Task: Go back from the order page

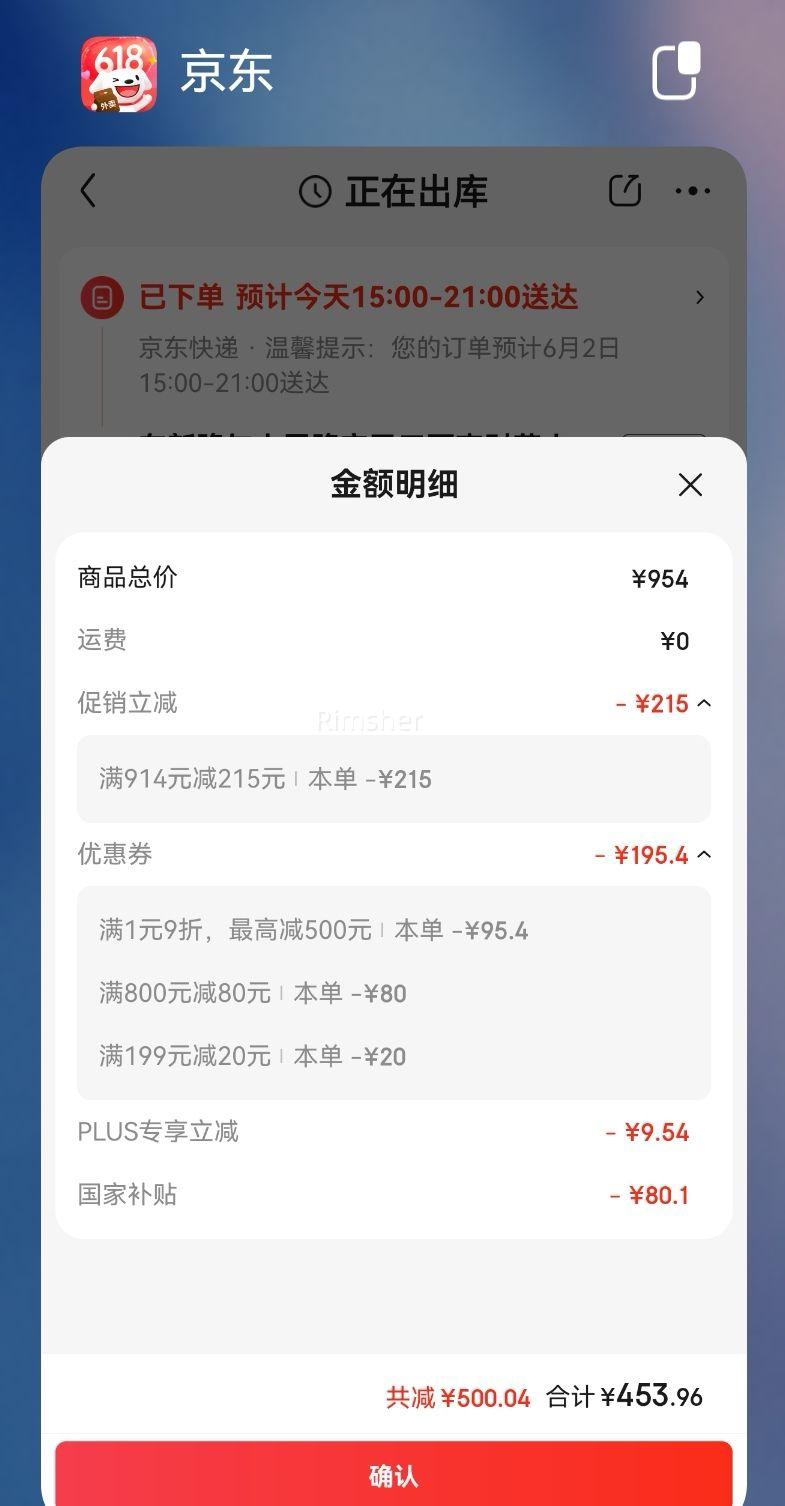Action: pyautogui.click(x=88, y=190)
